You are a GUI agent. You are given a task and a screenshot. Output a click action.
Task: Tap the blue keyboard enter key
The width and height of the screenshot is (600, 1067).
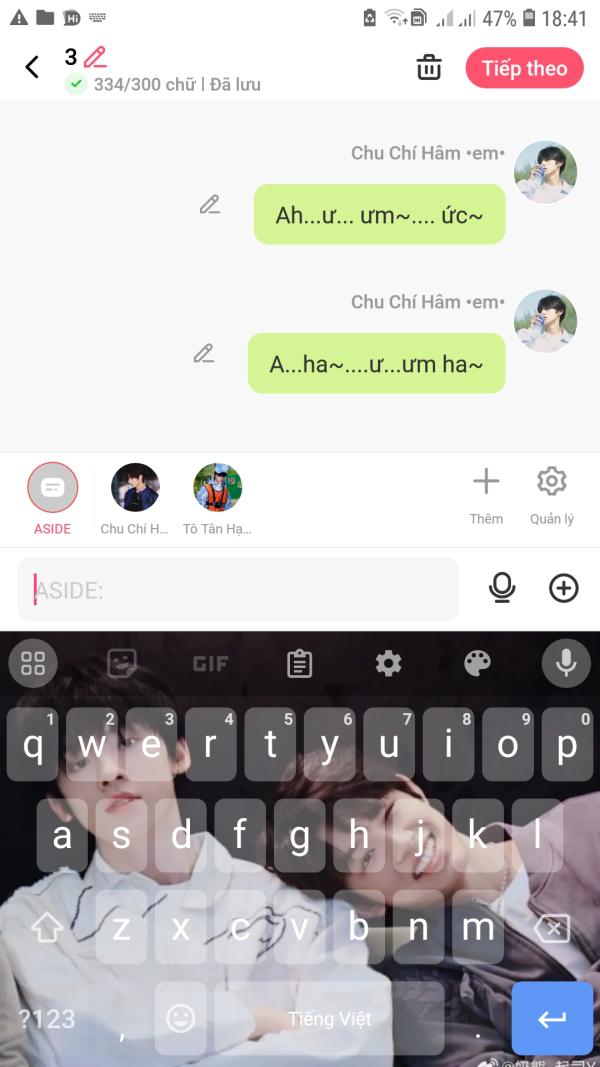click(x=552, y=1018)
